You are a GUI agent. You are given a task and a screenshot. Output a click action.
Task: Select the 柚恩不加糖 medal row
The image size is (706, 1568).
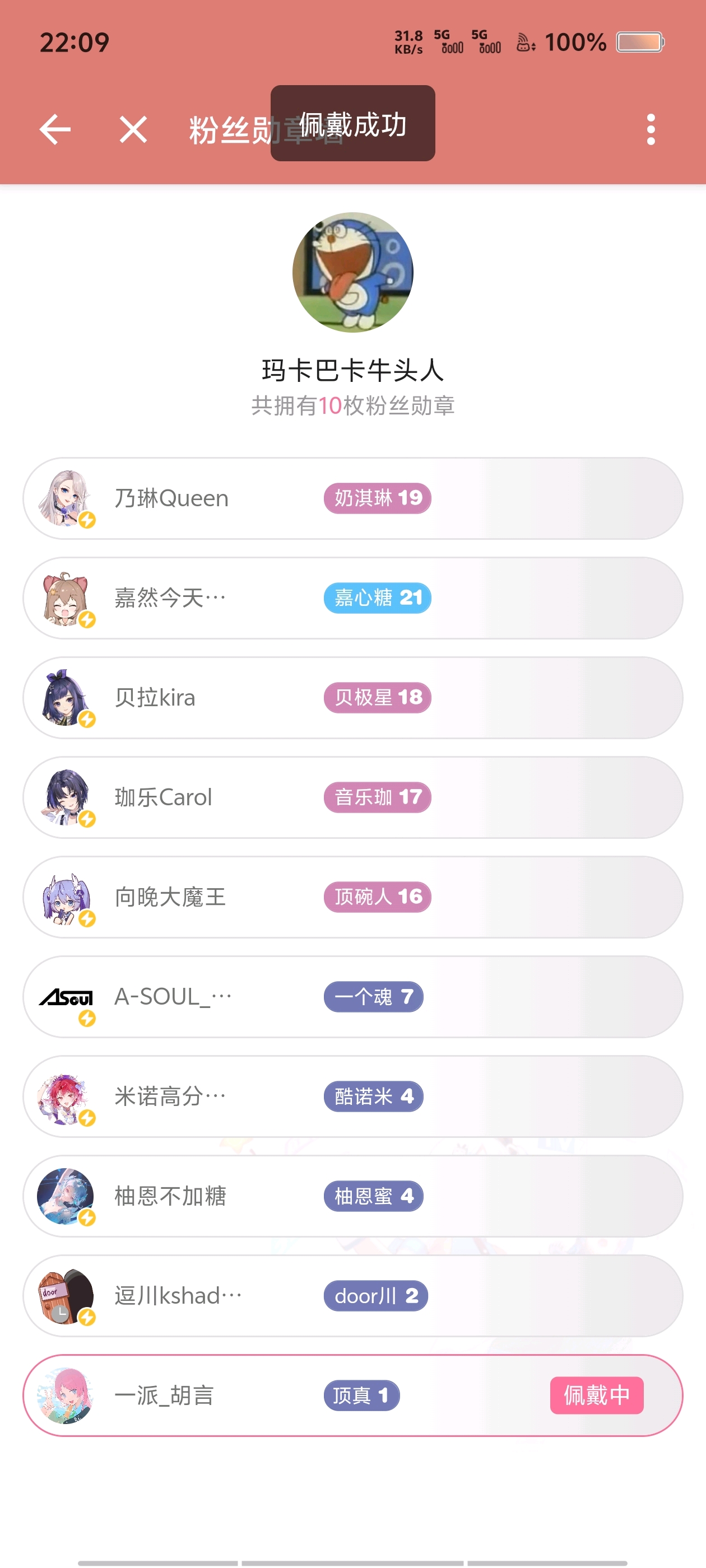(x=352, y=1196)
